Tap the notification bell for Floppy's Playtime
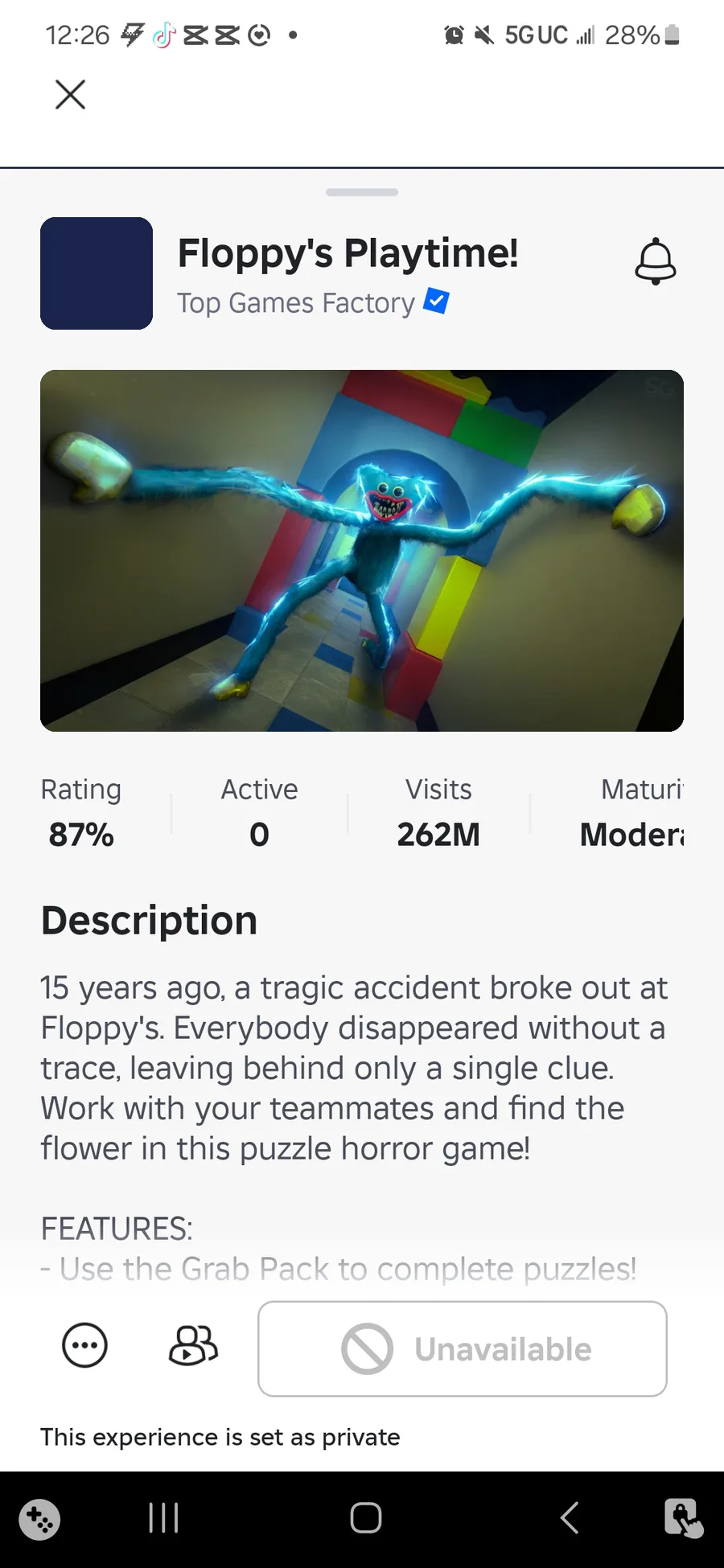Image resolution: width=724 pixels, height=1568 pixels. tap(656, 261)
